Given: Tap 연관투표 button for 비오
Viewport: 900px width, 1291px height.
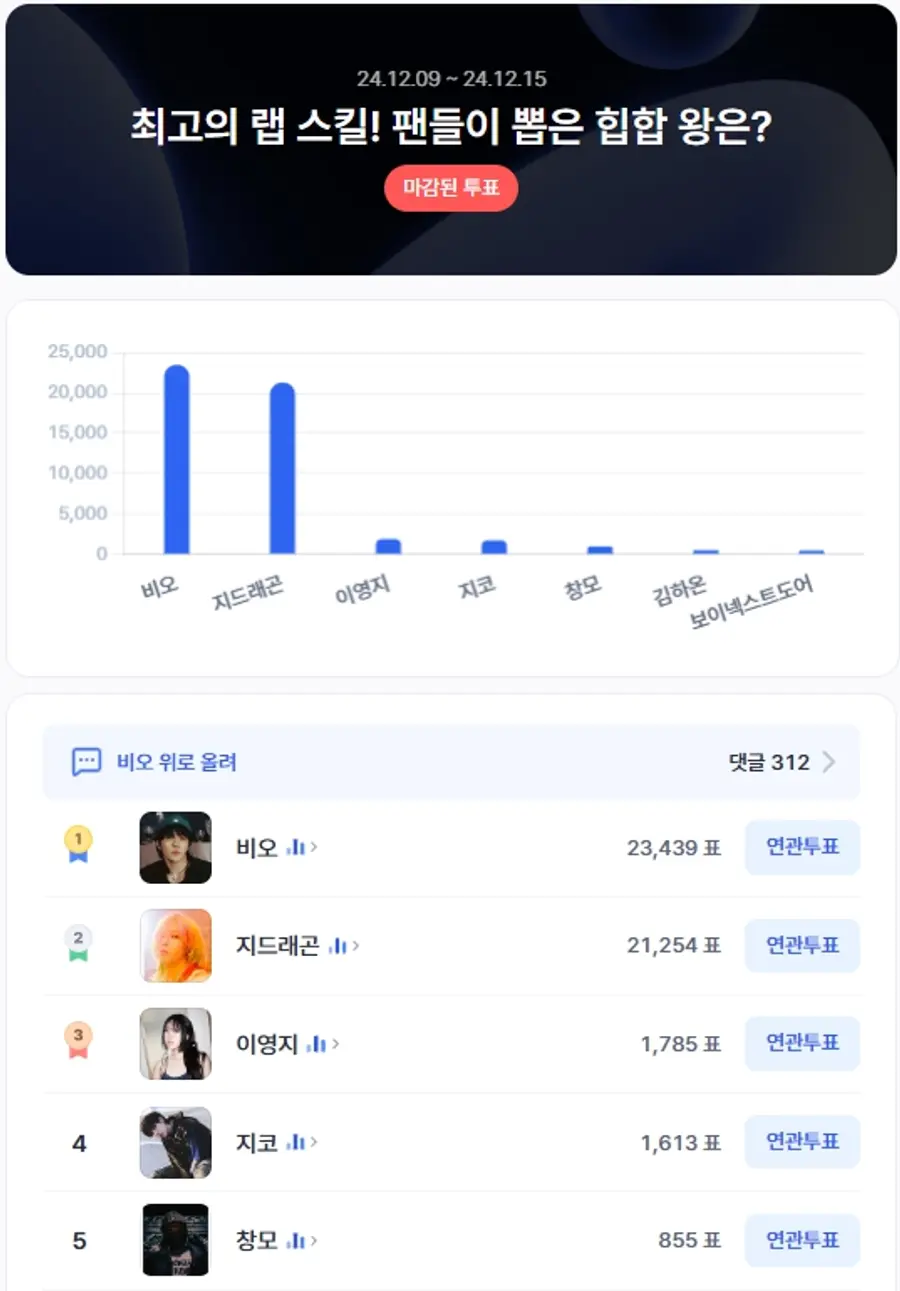Looking at the screenshot, I should 802,847.
